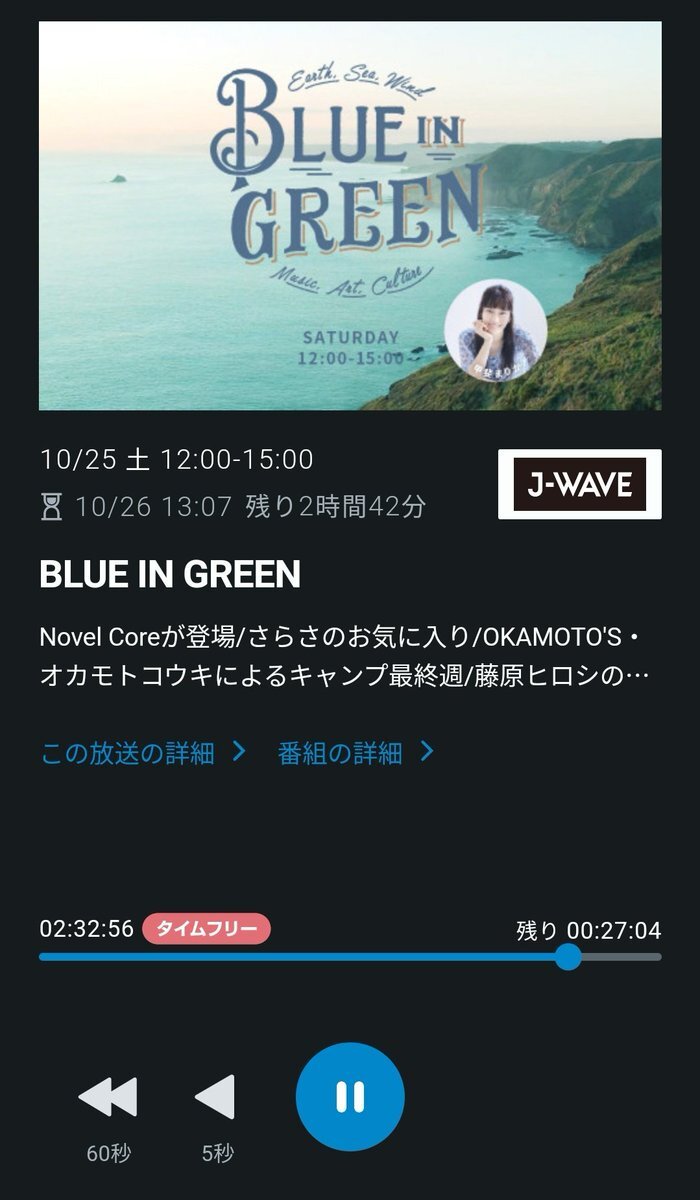The height and width of the screenshot is (1200, 700).
Task: Pause the BLUE IN GREEN playback
Action: click(350, 1097)
